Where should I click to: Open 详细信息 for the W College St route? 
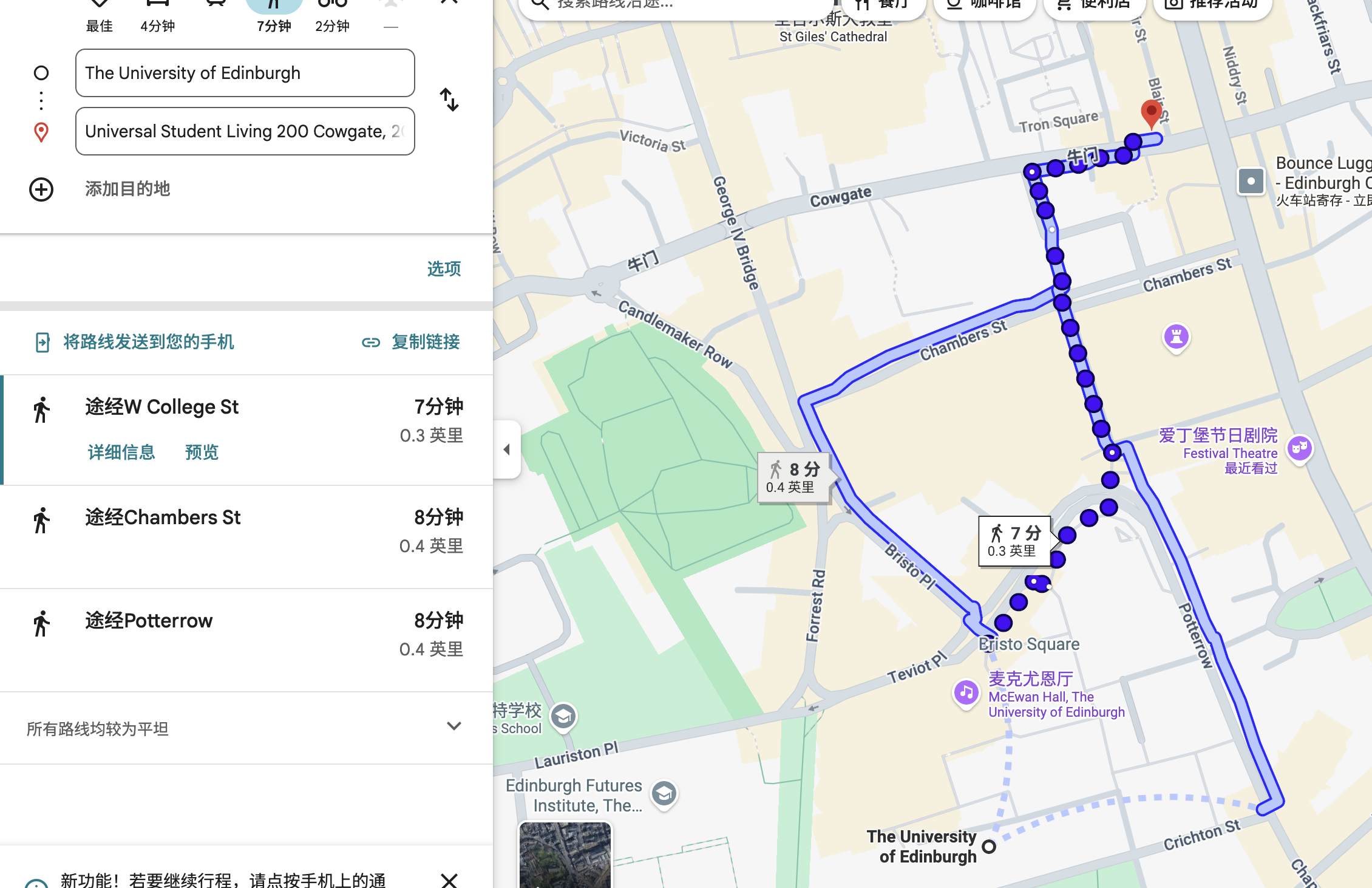121,452
